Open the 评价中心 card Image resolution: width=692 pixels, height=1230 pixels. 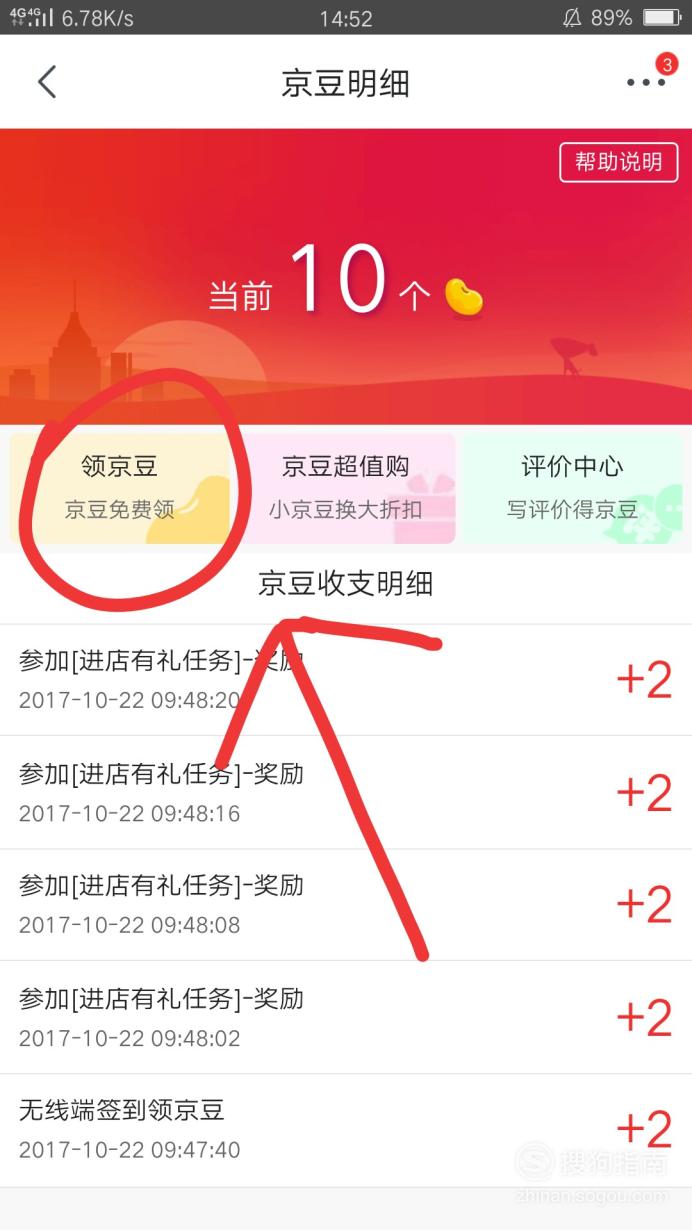coord(572,488)
